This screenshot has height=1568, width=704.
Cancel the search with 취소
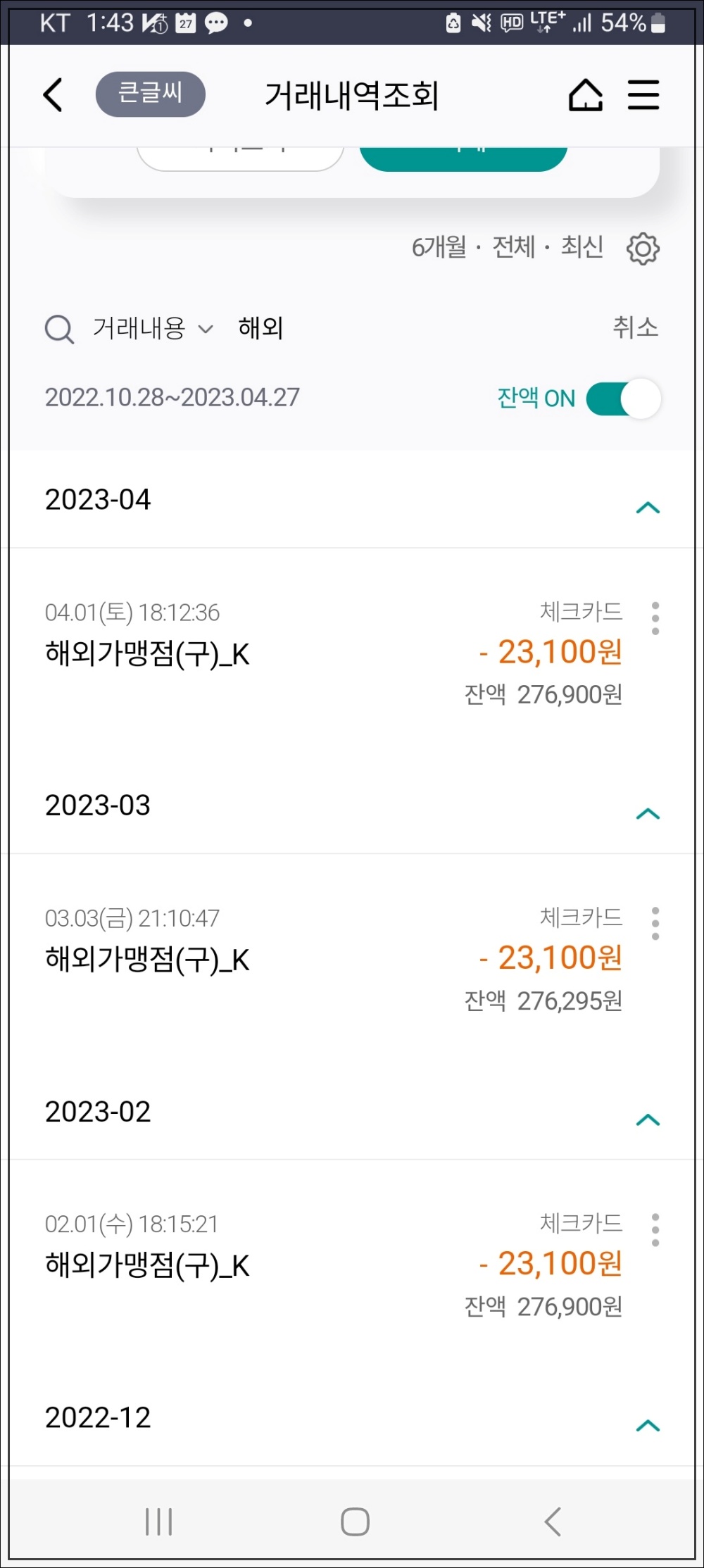pos(635,327)
